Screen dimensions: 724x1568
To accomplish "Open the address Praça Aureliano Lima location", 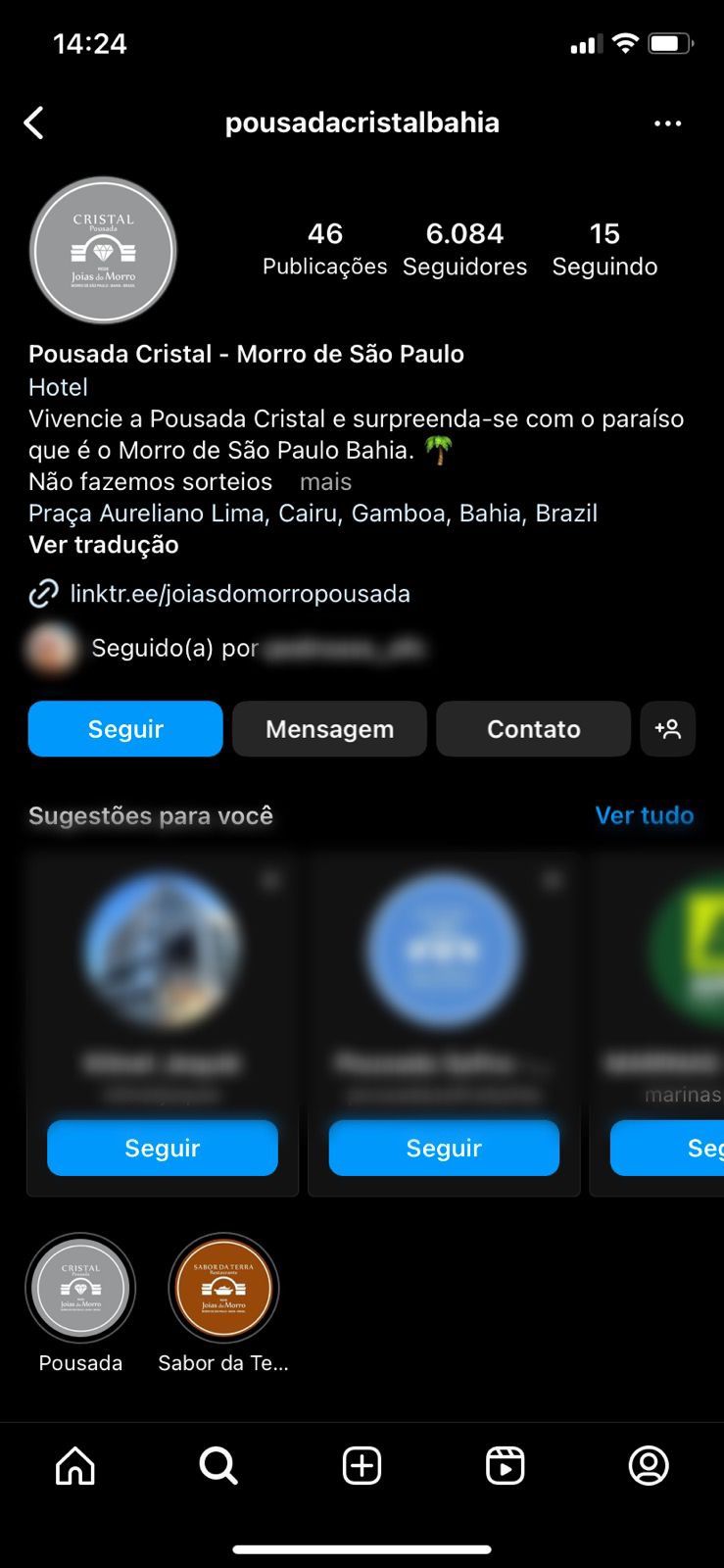I will 313,514.
